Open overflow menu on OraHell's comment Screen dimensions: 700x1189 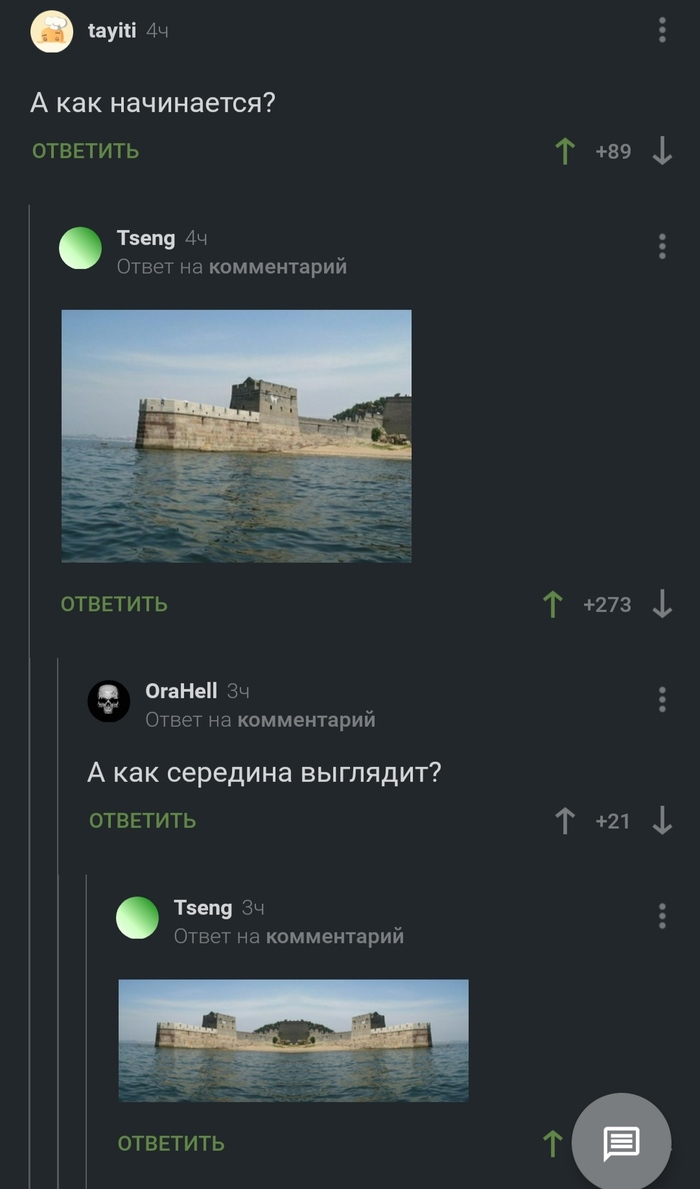662,699
